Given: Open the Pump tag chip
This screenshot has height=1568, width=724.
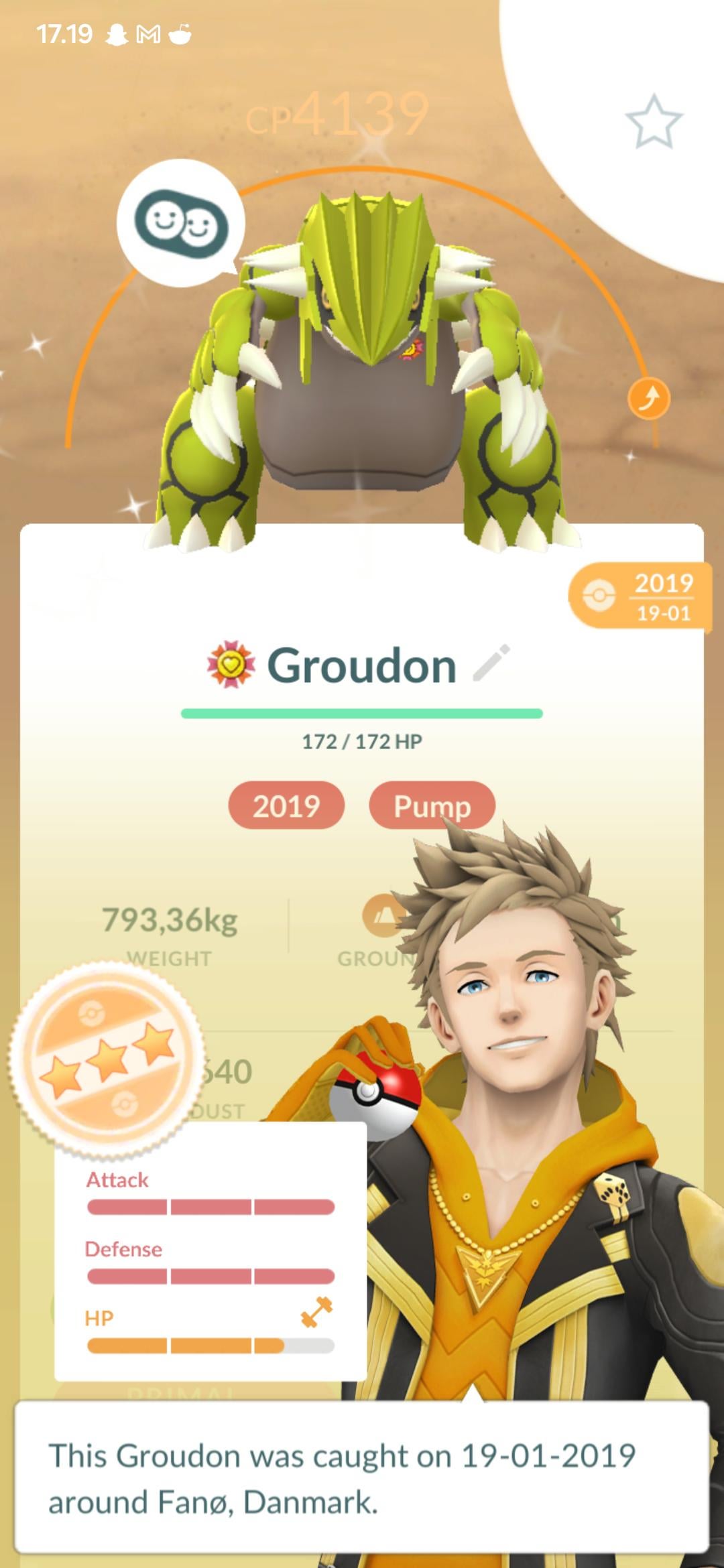Looking at the screenshot, I should tap(432, 805).
